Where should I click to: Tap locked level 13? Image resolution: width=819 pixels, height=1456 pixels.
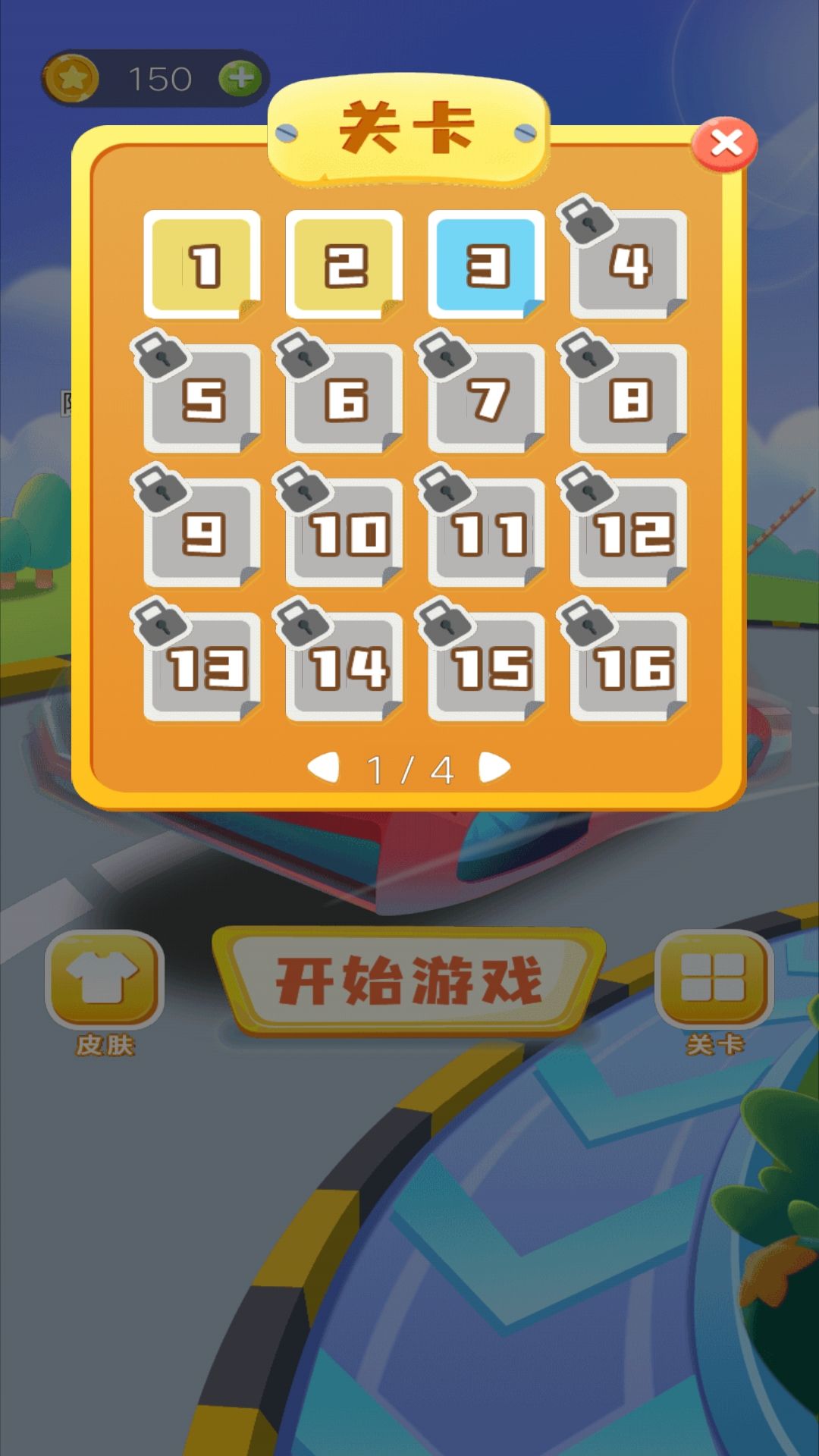click(x=202, y=667)
